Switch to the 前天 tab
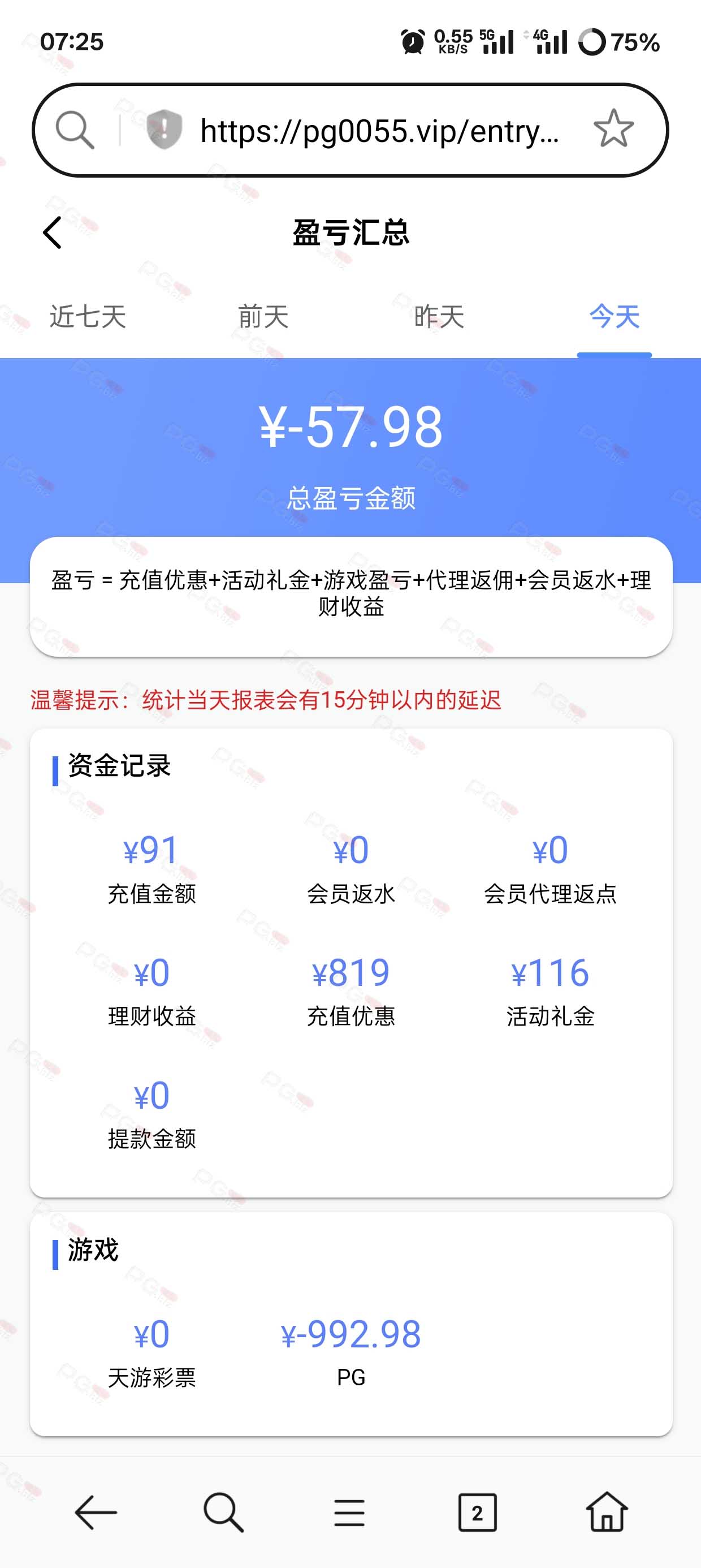701x1568 pixels. point(263,317)
